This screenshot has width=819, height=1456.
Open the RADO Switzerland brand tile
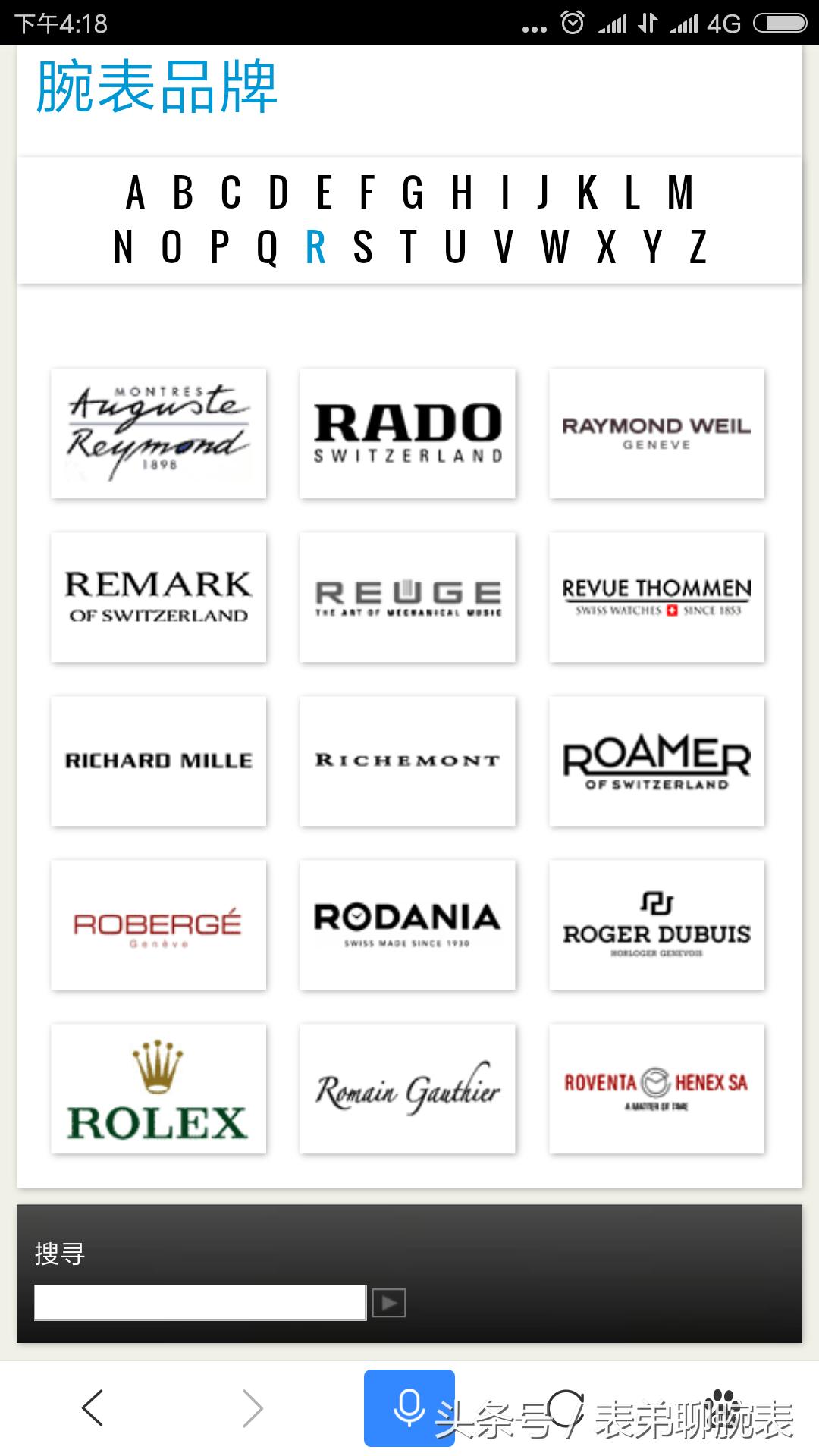point(408,434)
